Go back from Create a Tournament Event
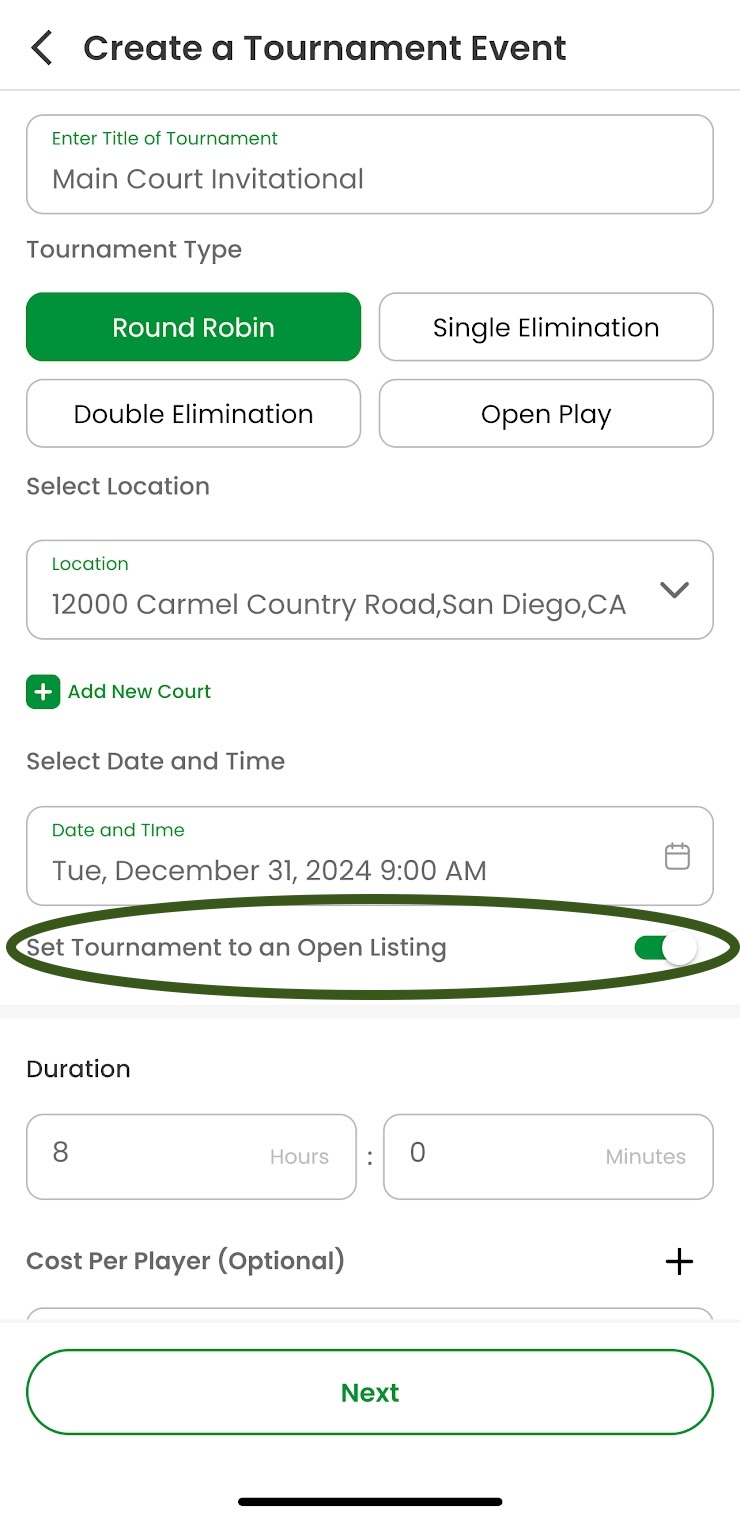 click(42, 48)
